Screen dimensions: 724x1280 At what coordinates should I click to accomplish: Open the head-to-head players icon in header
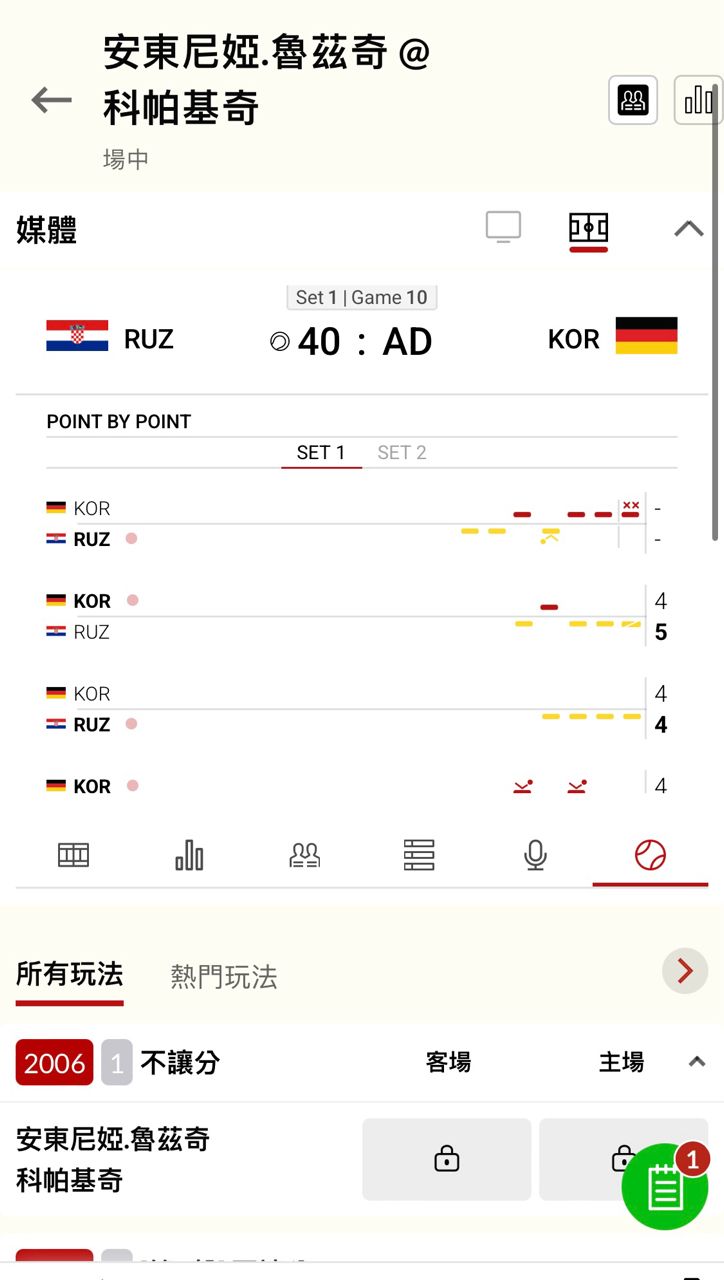[x=633, y=100]
